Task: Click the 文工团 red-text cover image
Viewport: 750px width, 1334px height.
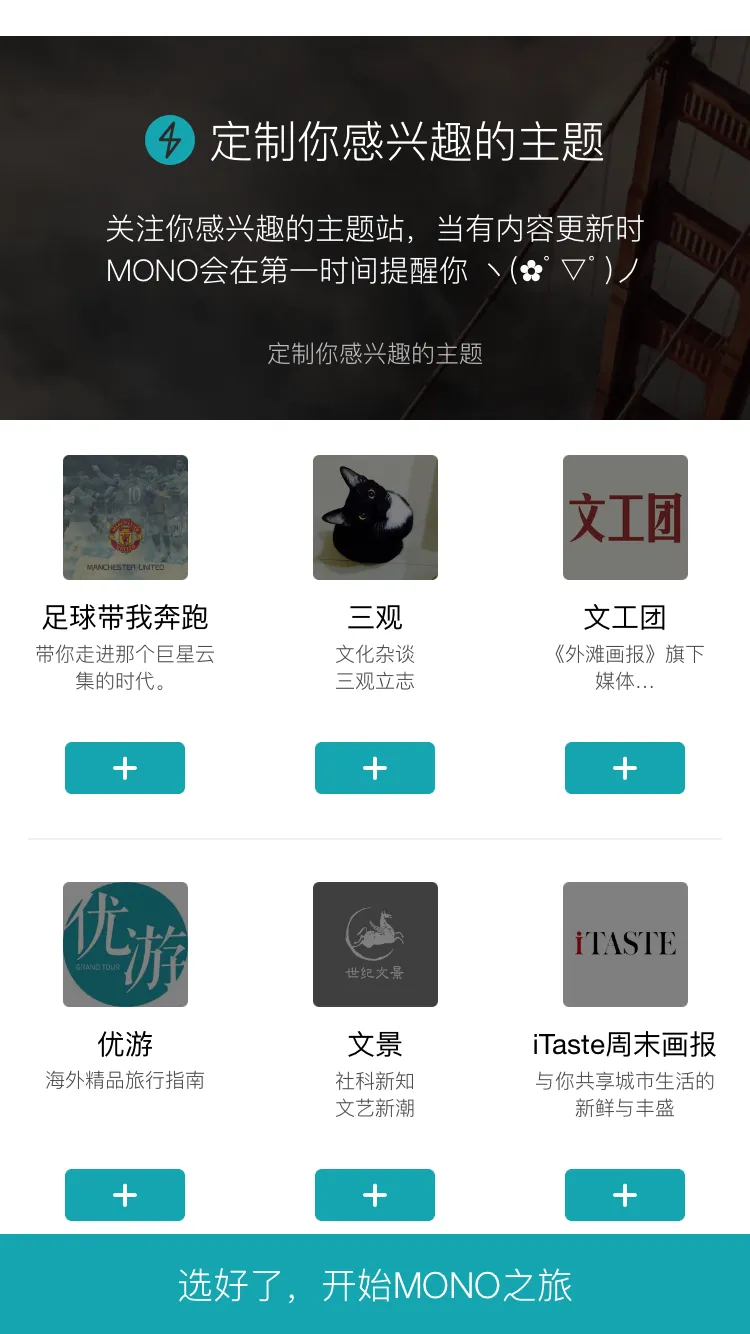Action: tap(624, 517)
